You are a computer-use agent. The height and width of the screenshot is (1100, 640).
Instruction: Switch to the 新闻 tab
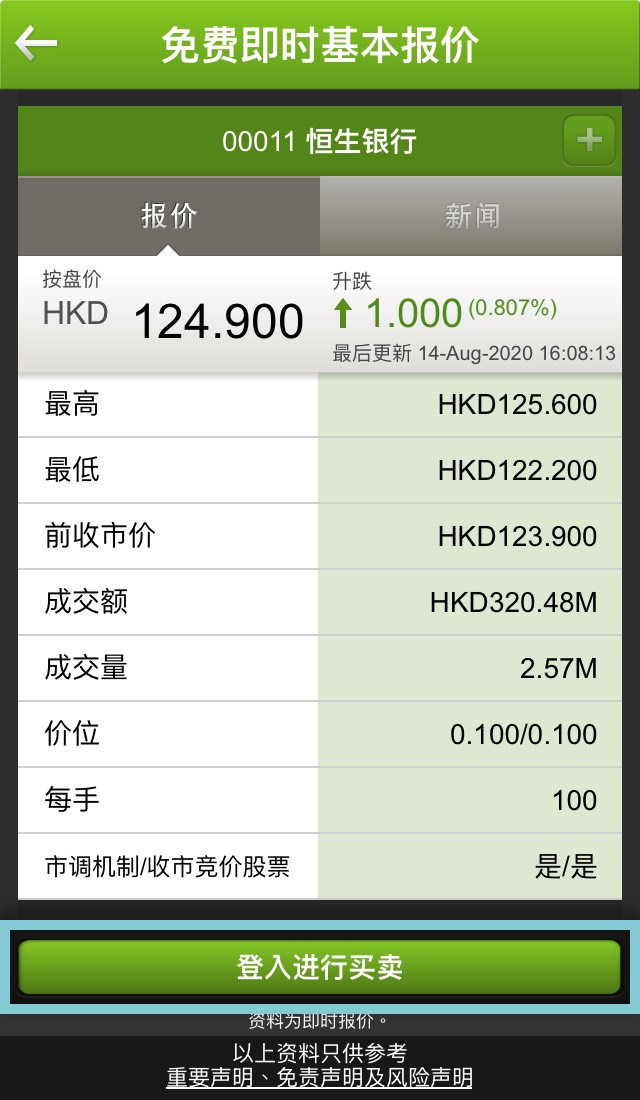pos(471,216)
